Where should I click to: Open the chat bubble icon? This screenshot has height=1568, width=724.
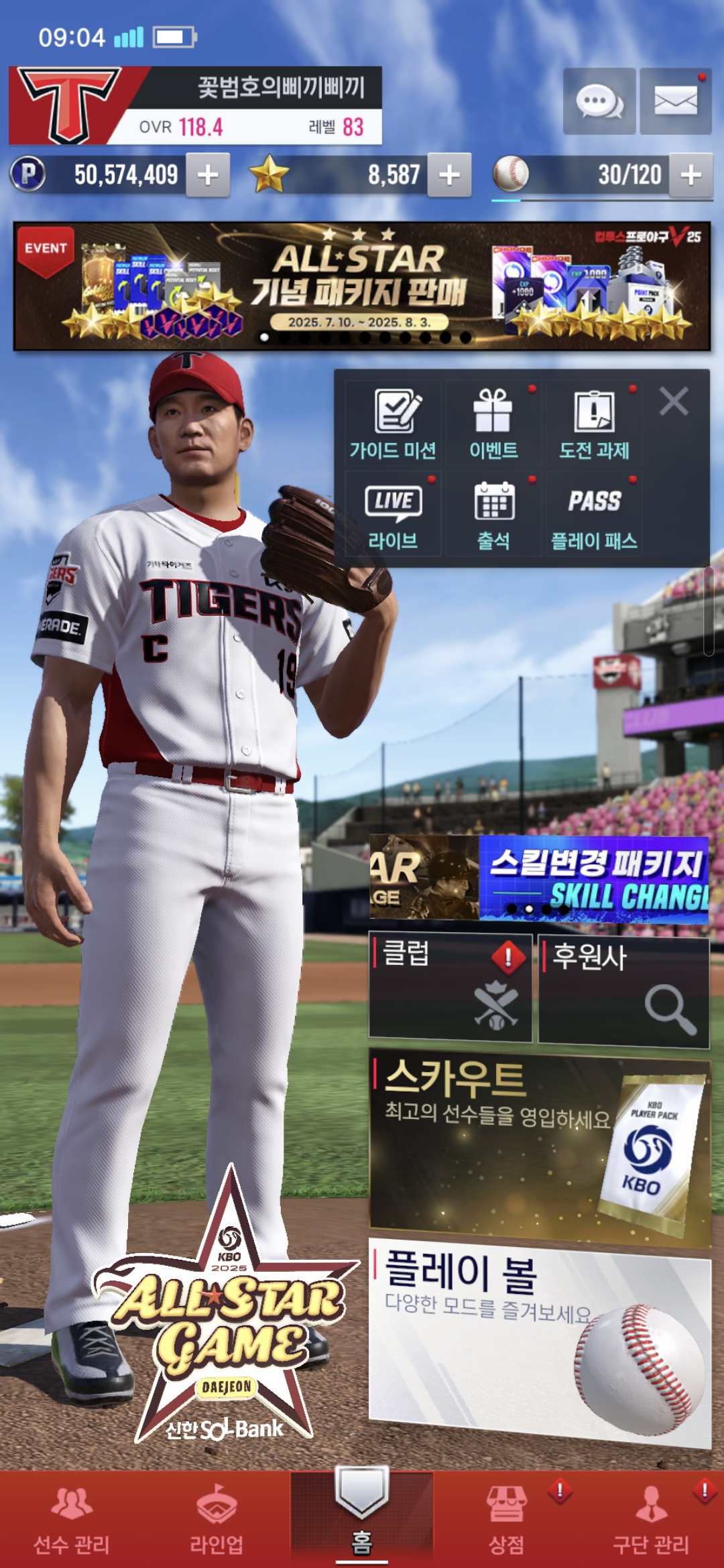[599, 102]
